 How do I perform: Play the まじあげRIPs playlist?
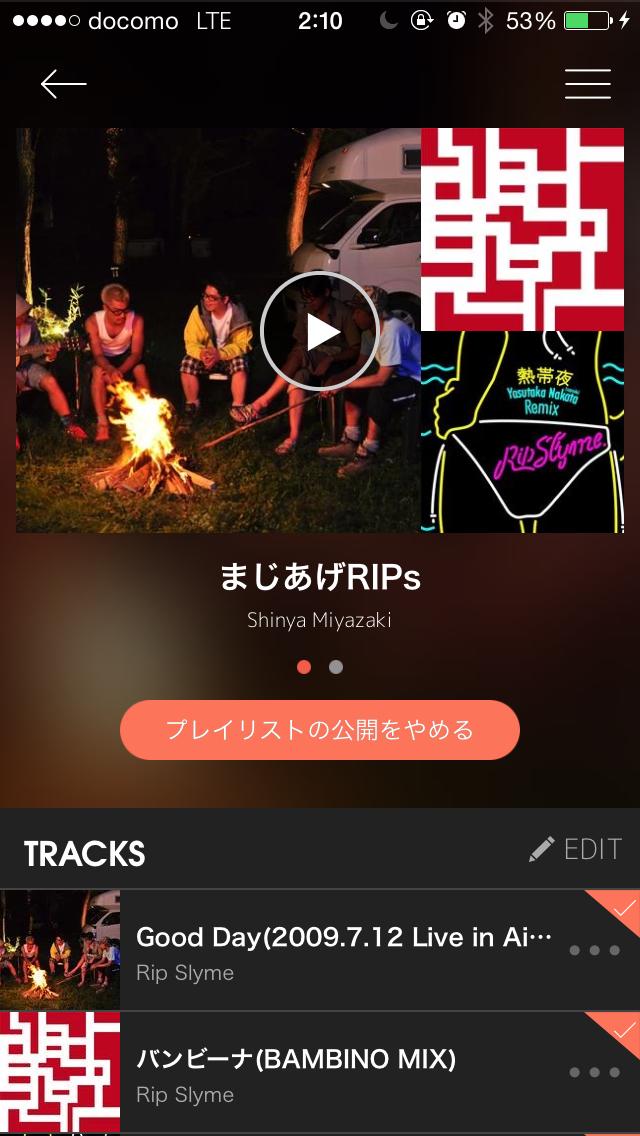320,331
